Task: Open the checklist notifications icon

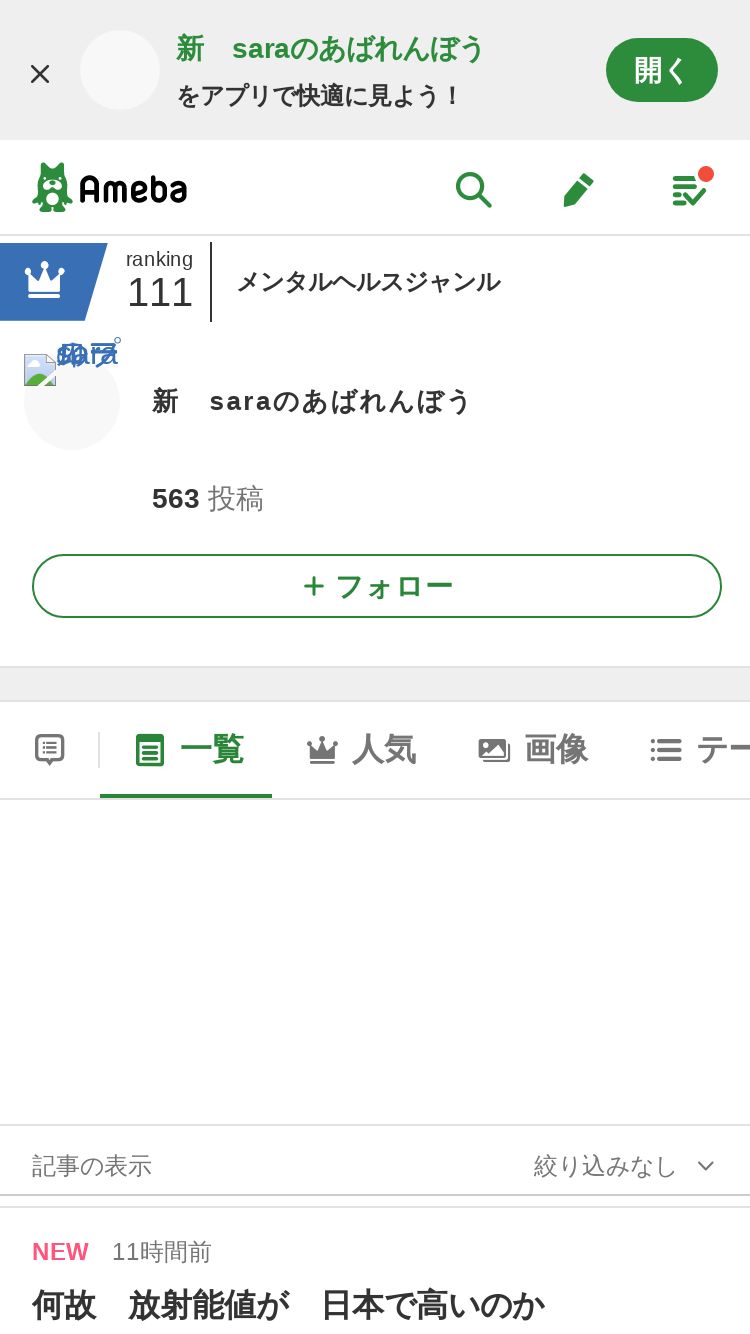Action: 690,188
